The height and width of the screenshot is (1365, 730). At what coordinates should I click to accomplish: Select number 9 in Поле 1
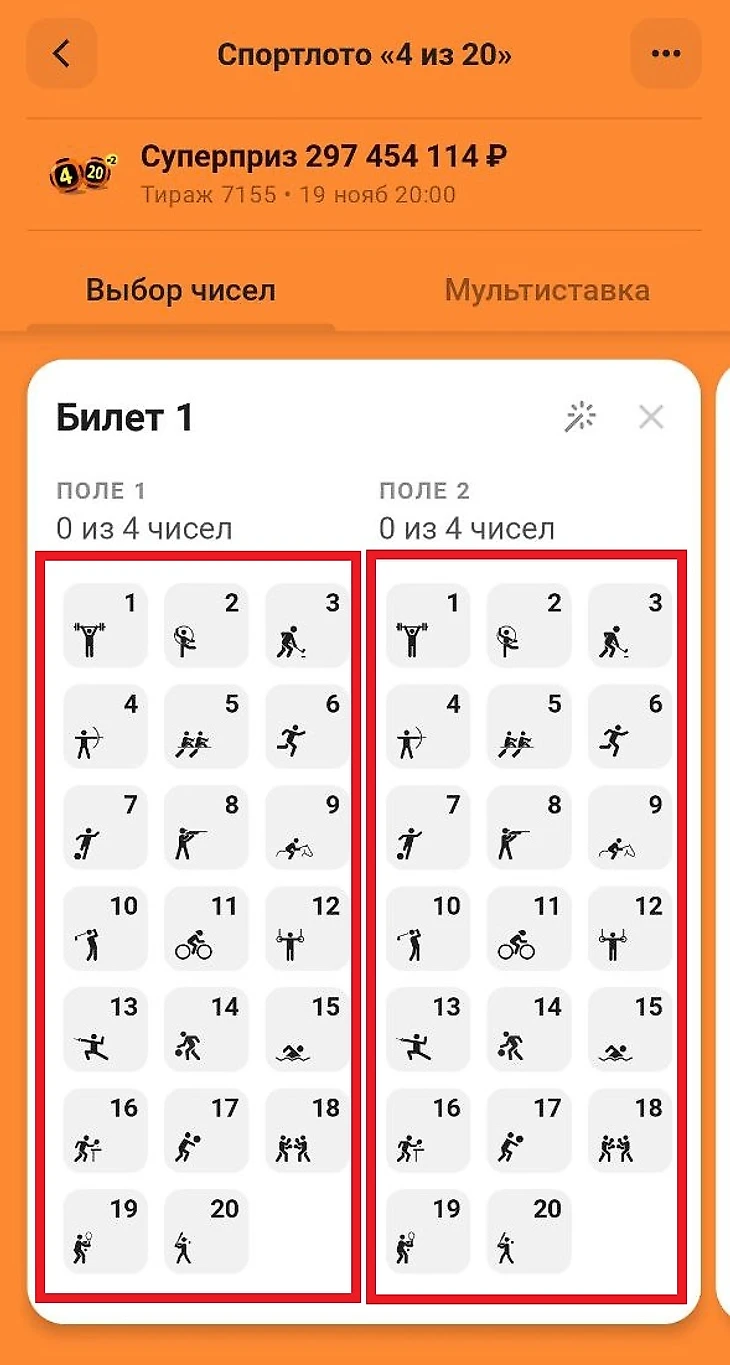pyautogui.click(x=307, y=828)
